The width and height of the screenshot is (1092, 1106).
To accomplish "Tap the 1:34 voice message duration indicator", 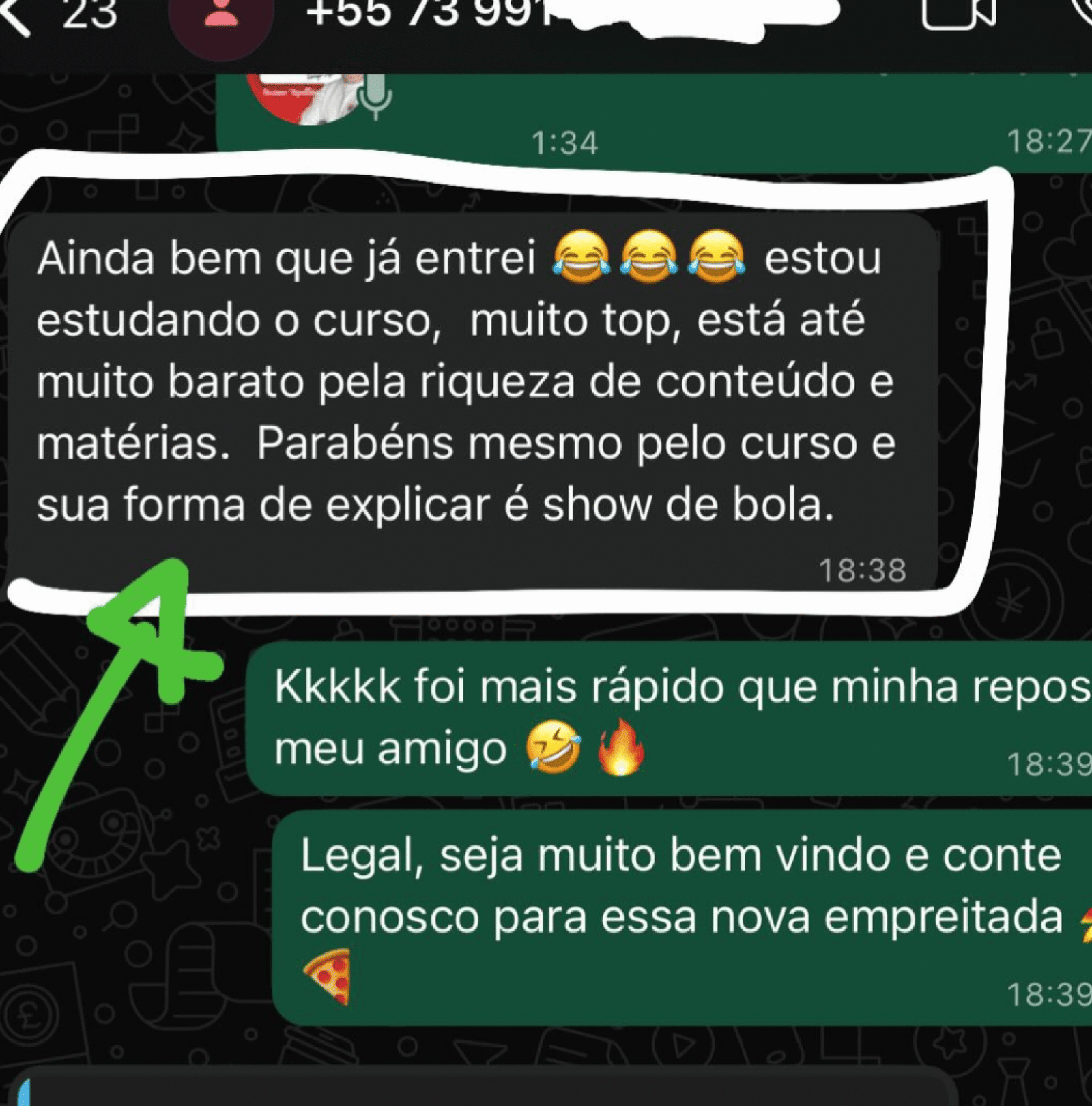I will 564,143.
